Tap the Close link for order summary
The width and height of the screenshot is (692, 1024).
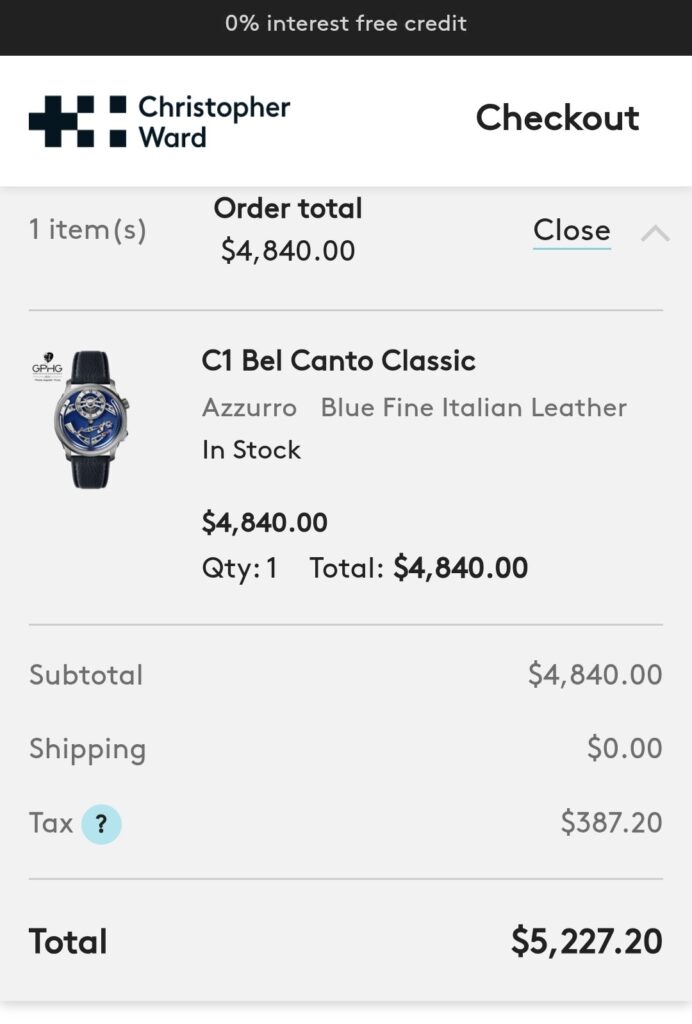point(571,230)
